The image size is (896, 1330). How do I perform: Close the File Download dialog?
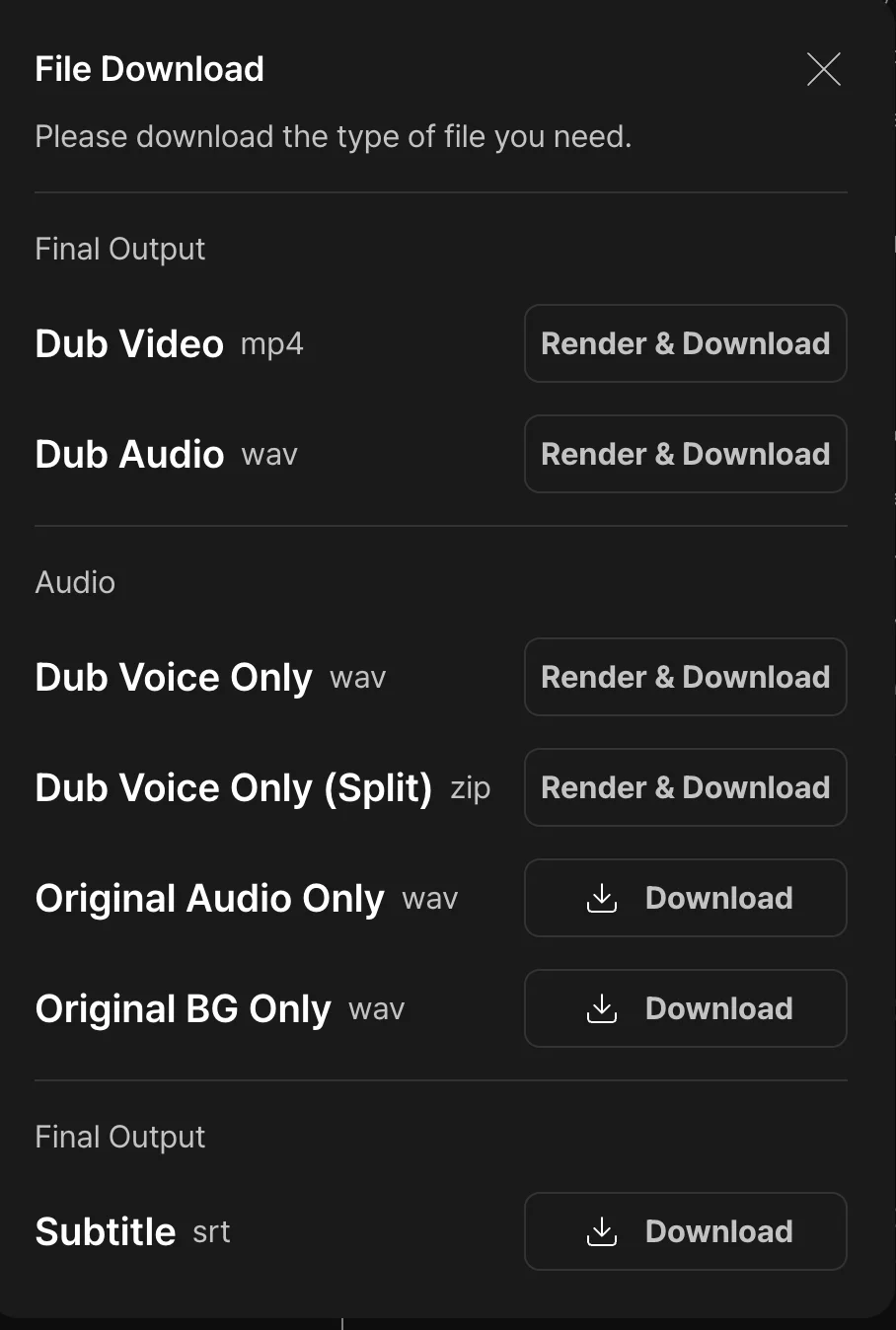click(x=824, y=69)
